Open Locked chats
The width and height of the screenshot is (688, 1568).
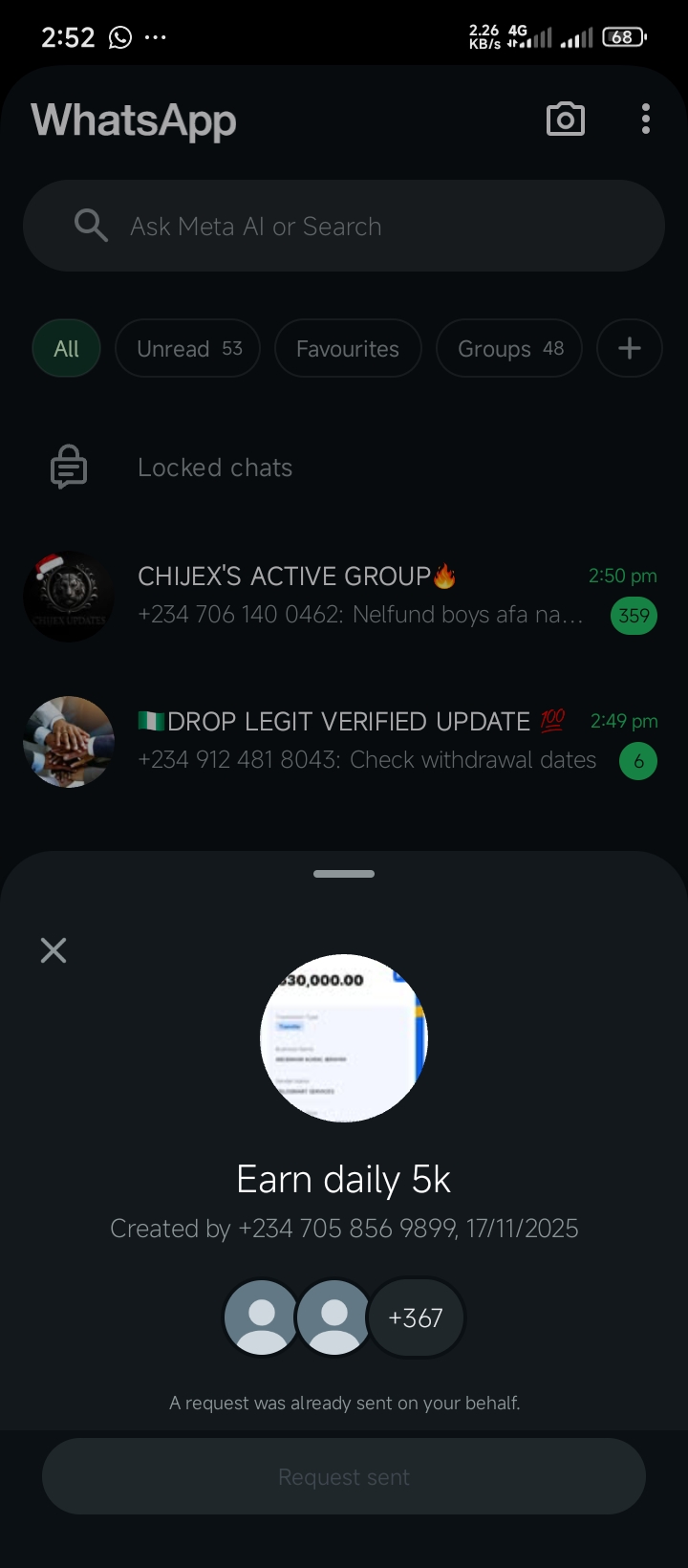[215, 468]
